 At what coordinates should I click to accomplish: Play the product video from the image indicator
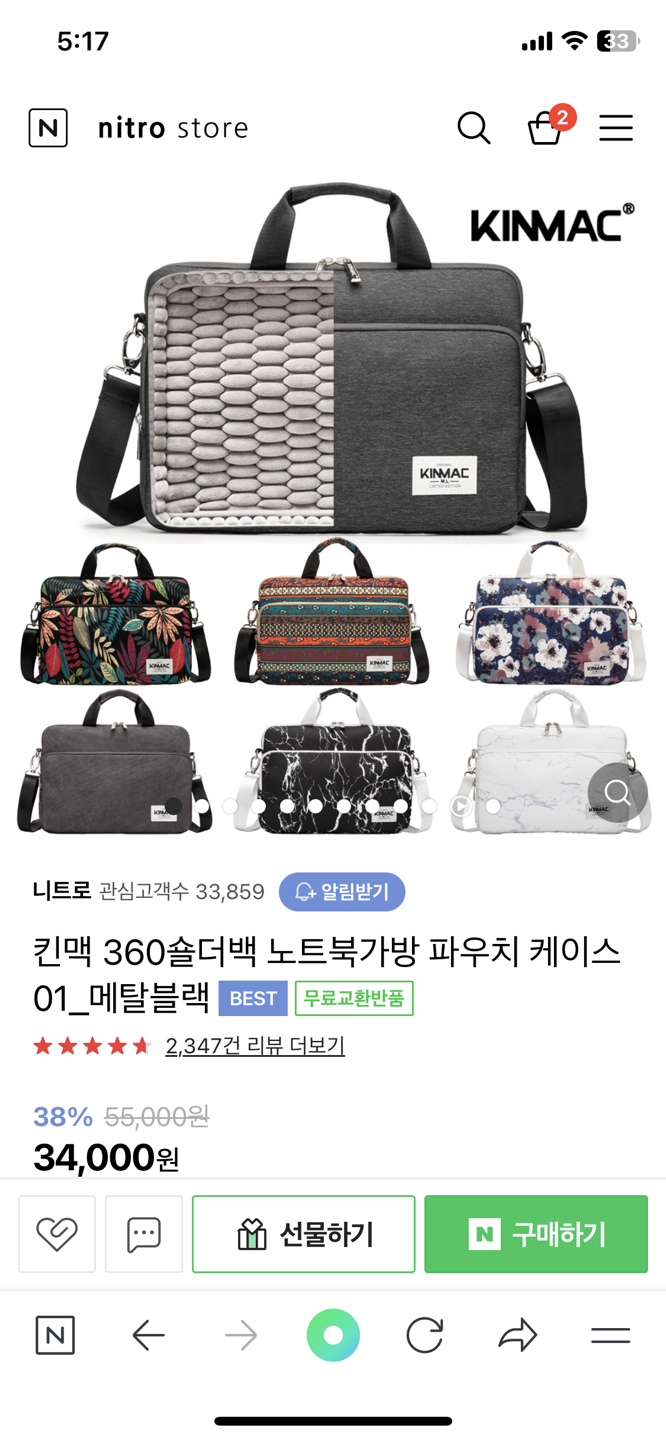461,805
